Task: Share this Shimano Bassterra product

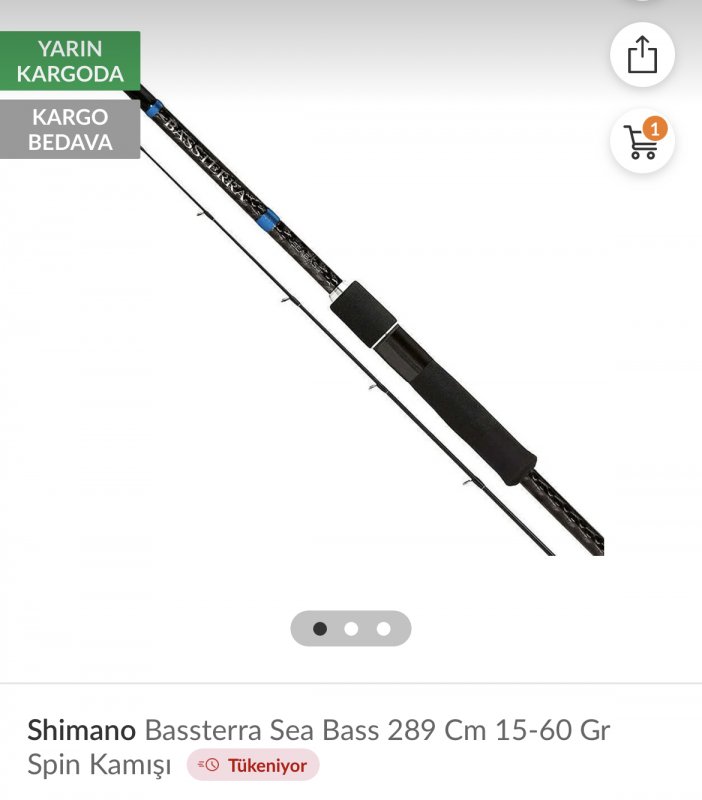Action: point(642,55)
